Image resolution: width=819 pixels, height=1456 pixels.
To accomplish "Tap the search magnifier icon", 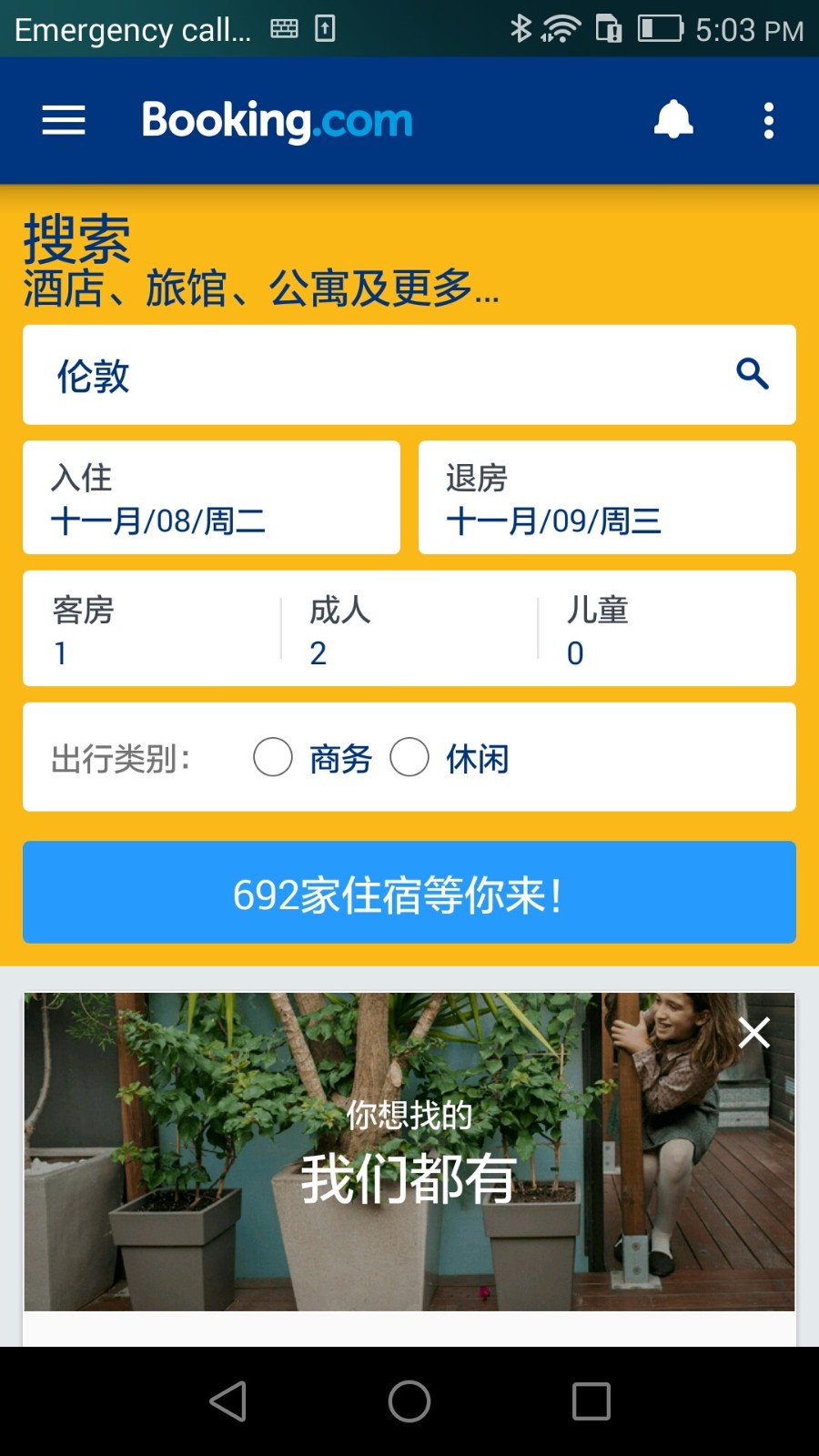I will click(x=753, y=374).
